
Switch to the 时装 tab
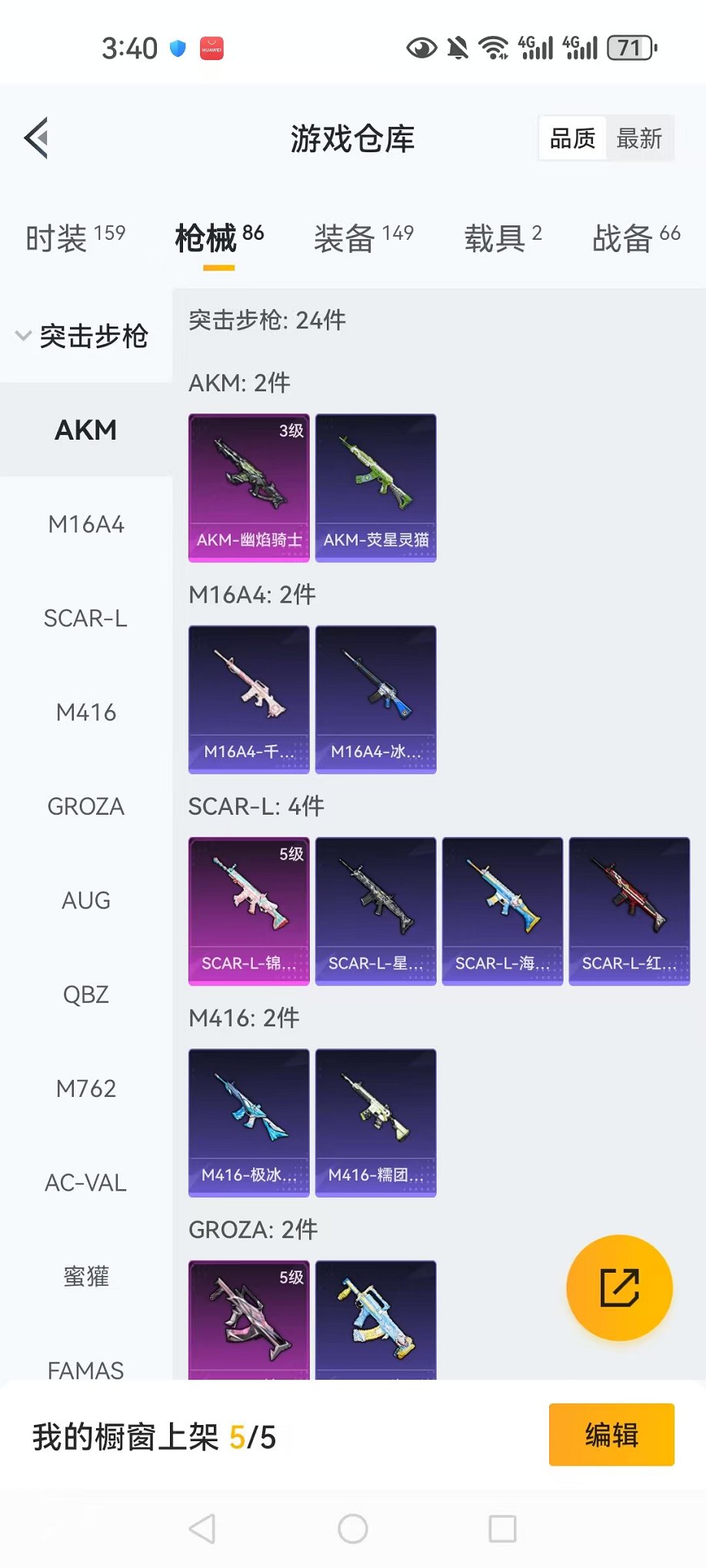[75, 238]
